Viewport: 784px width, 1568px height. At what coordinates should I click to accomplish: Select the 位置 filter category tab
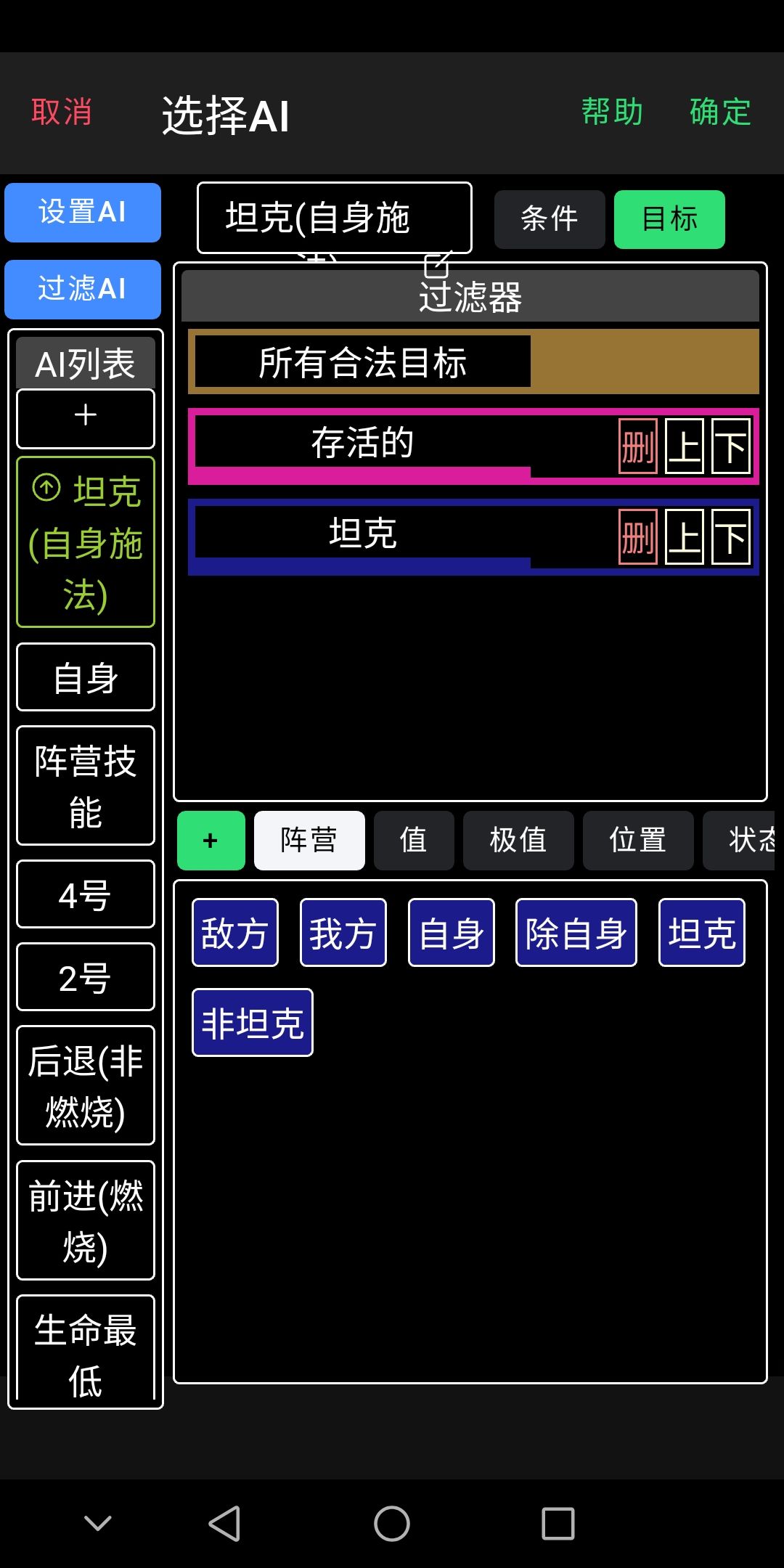637,840
